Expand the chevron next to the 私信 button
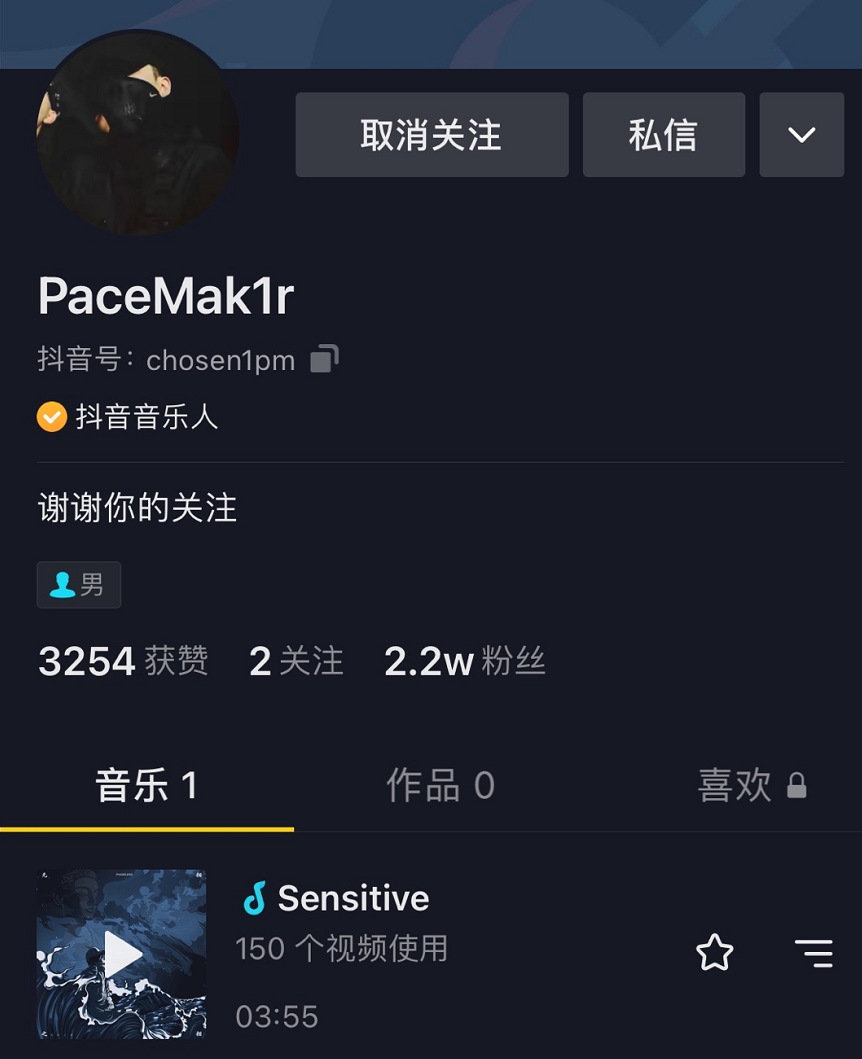862x1059 pixels. (x=801, y=134)
